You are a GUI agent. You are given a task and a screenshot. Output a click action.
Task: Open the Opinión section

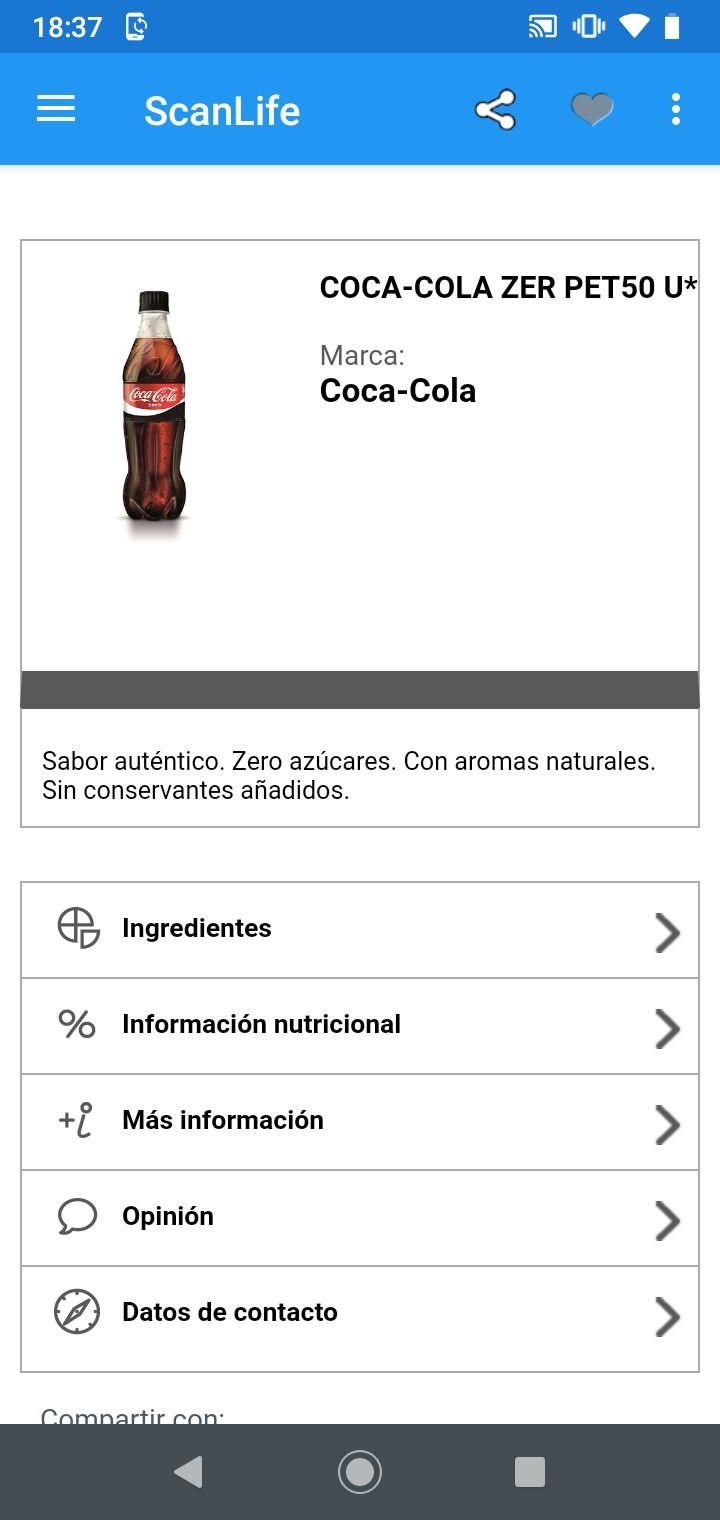(360, 1217)
